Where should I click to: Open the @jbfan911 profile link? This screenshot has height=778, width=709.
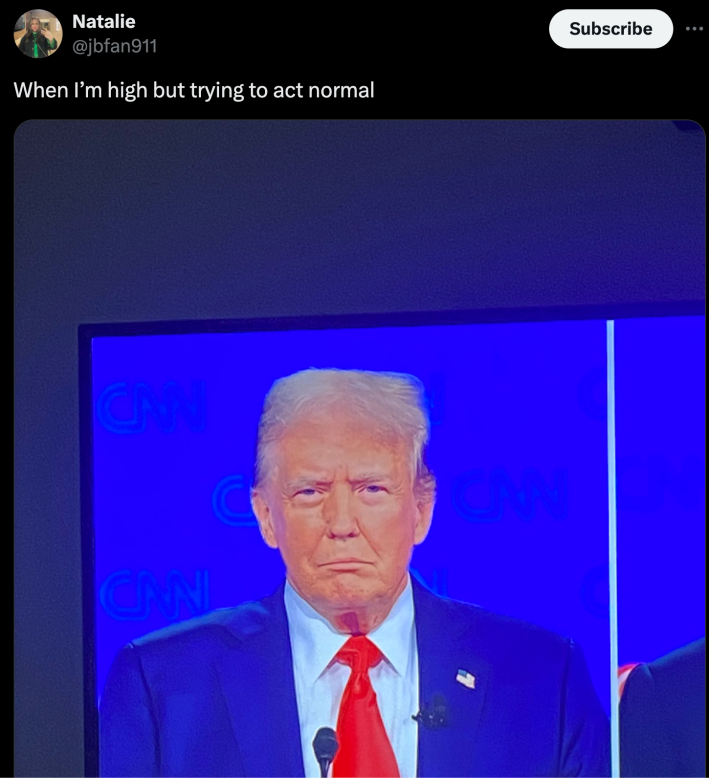point(114,45)
